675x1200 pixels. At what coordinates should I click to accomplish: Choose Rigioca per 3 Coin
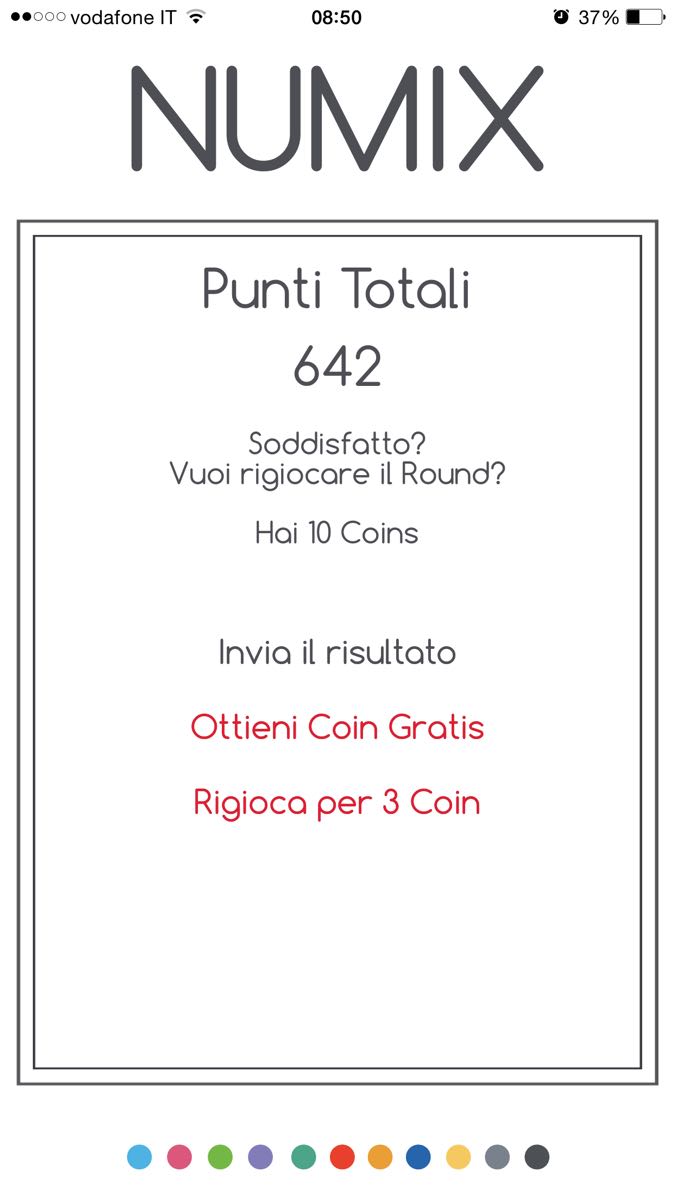point(337,802)
